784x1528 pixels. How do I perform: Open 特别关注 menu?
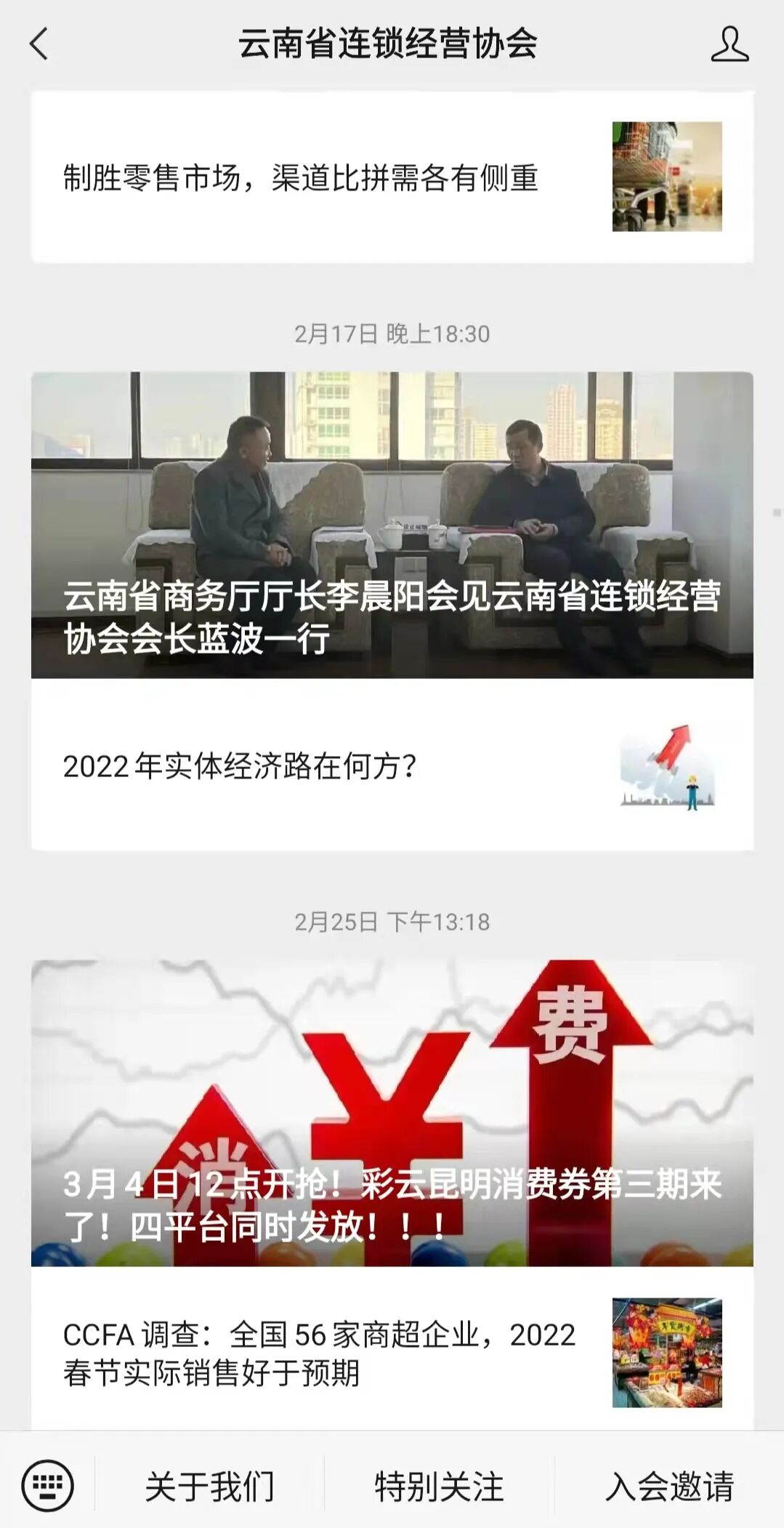point(439,1486)
